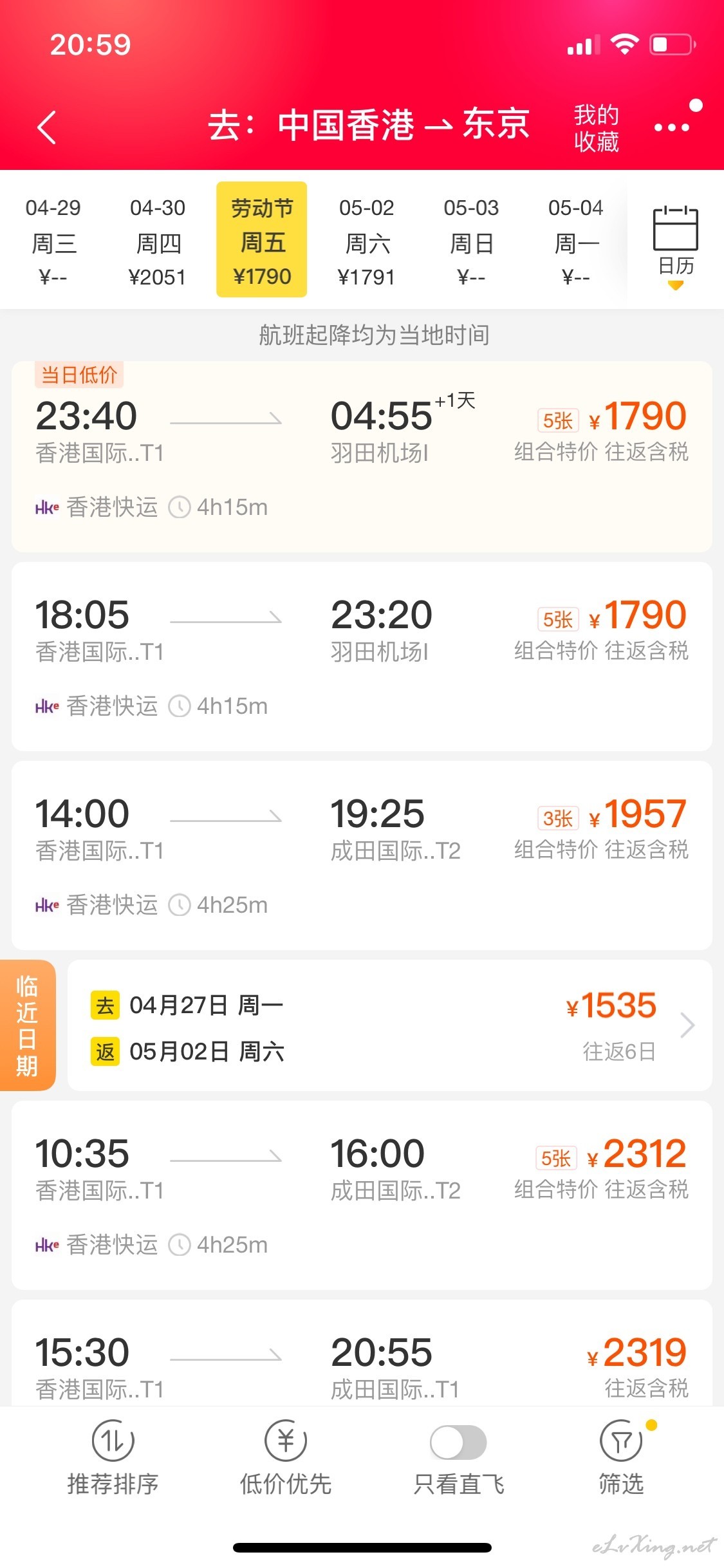Choose the 18:05 flight to Haneda
Image resolution: width=724 pixels, height=1568 pixels.
[x=362, y=656]
